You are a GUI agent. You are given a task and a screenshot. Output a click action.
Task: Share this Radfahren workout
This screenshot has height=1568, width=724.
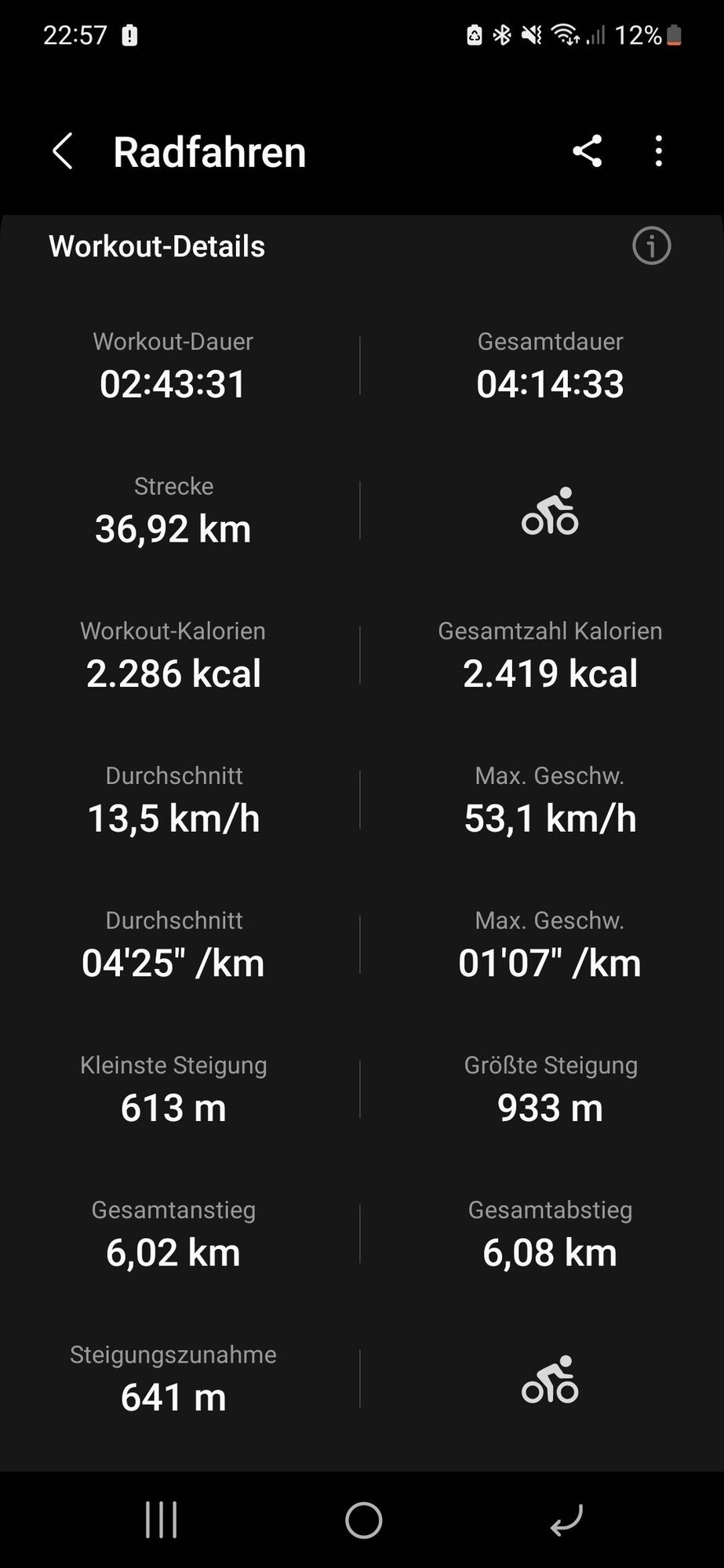pyautogui.click(x=587, y=151)
